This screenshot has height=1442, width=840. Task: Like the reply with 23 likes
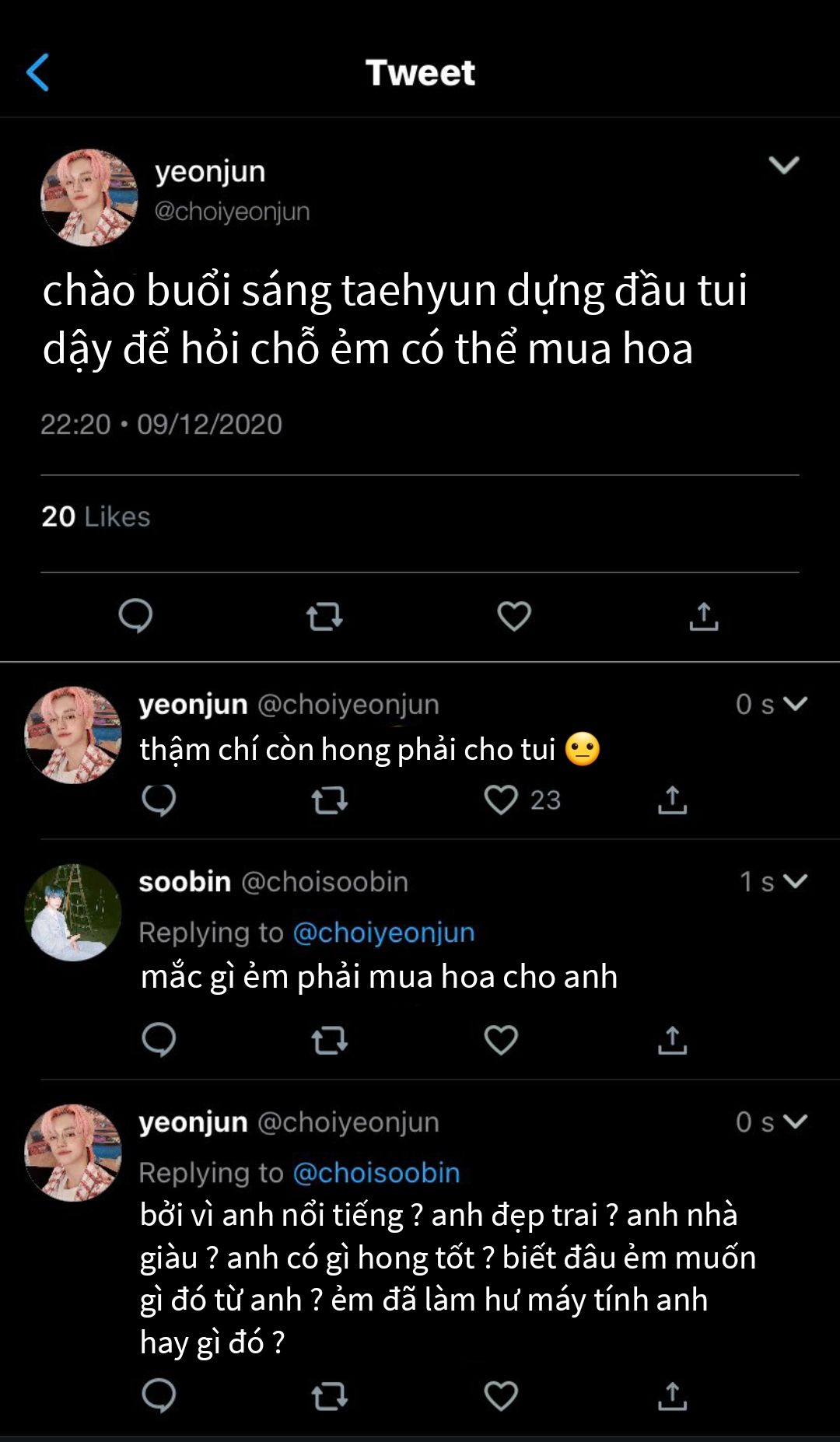click(x=501, y=800)
